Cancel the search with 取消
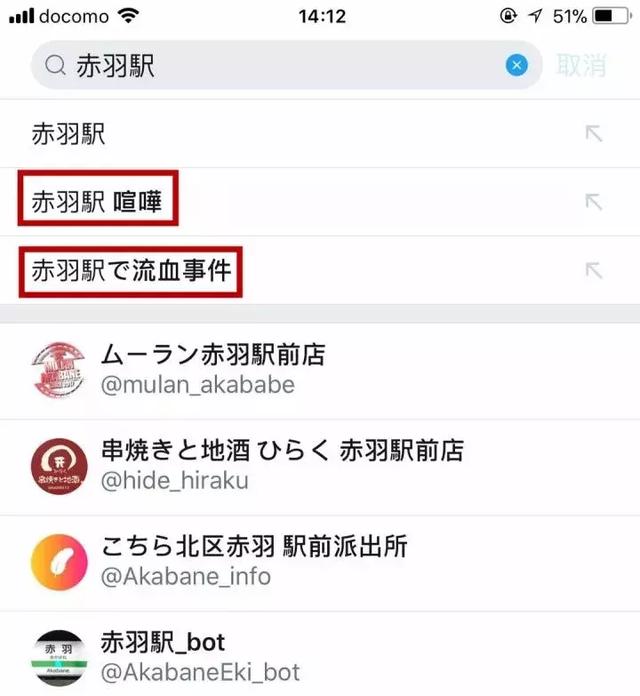The image size is (640, 696). click(x=582, y=66)
